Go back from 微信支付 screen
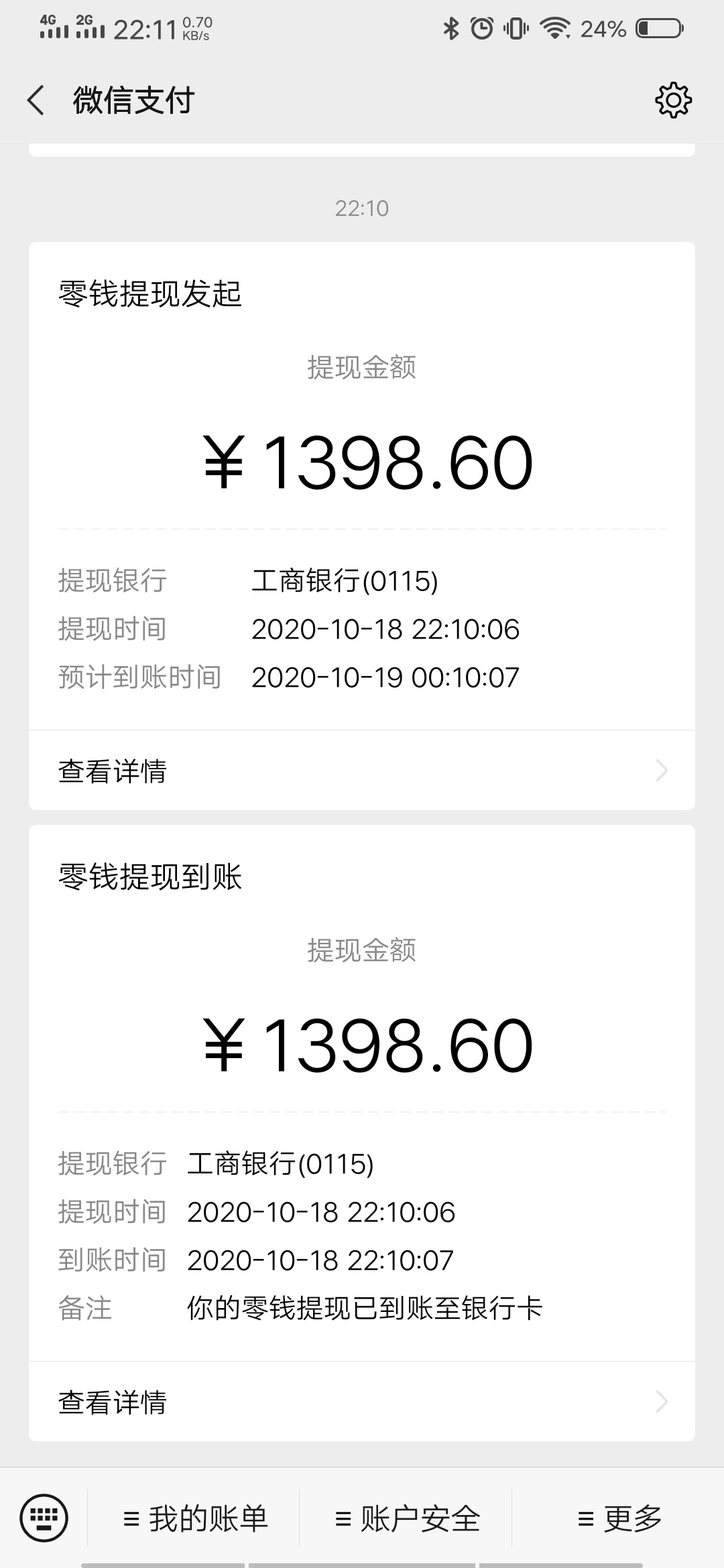724x1568 pixels. pyautogui.click(x=36, y=101)
